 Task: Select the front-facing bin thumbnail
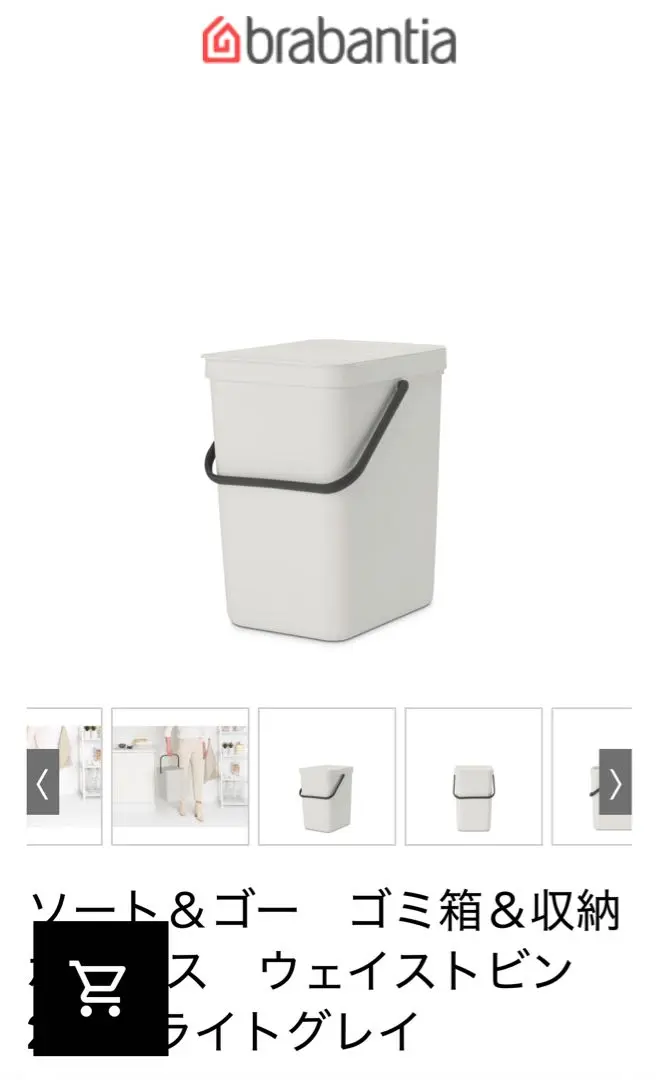click(474, 776)
